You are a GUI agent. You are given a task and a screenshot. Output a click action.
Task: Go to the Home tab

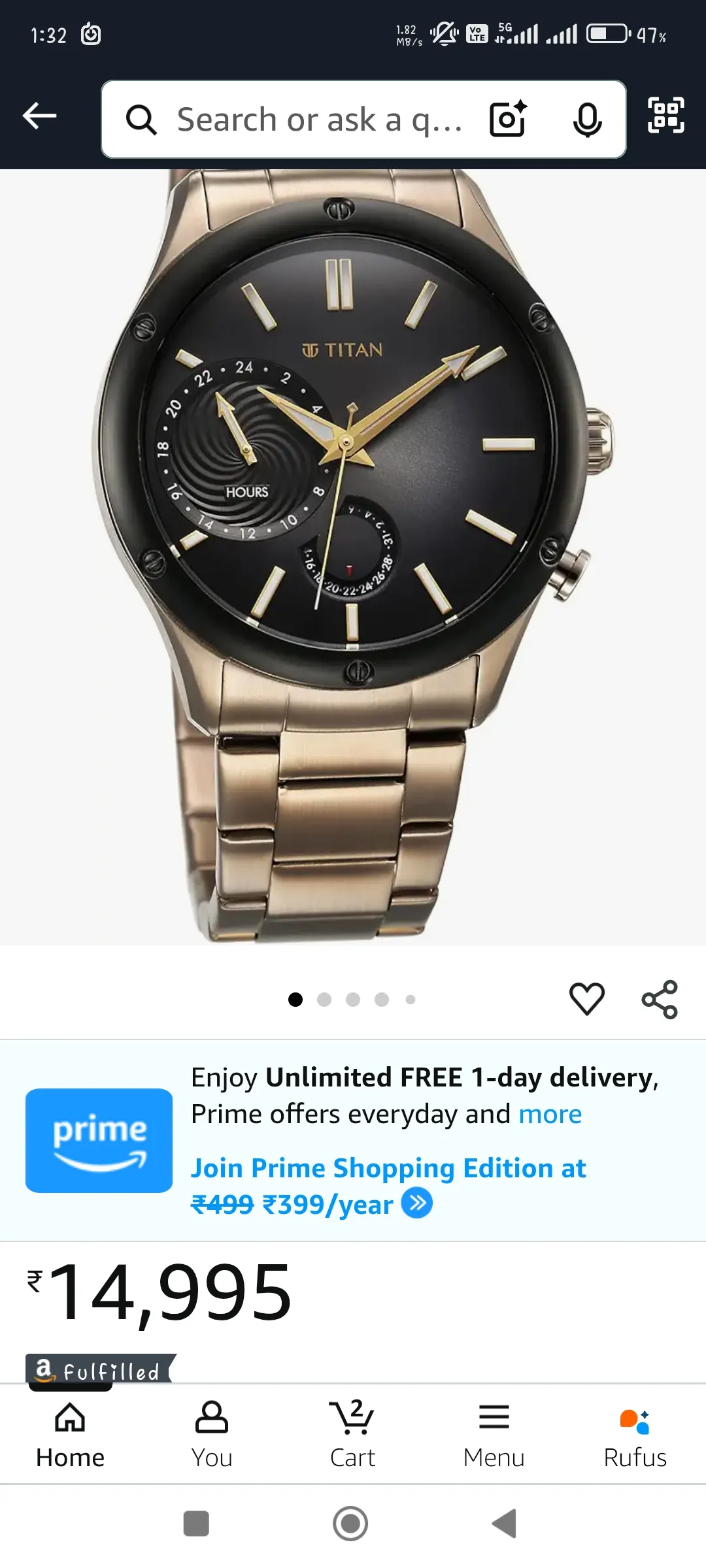(x=70, y=1434)
